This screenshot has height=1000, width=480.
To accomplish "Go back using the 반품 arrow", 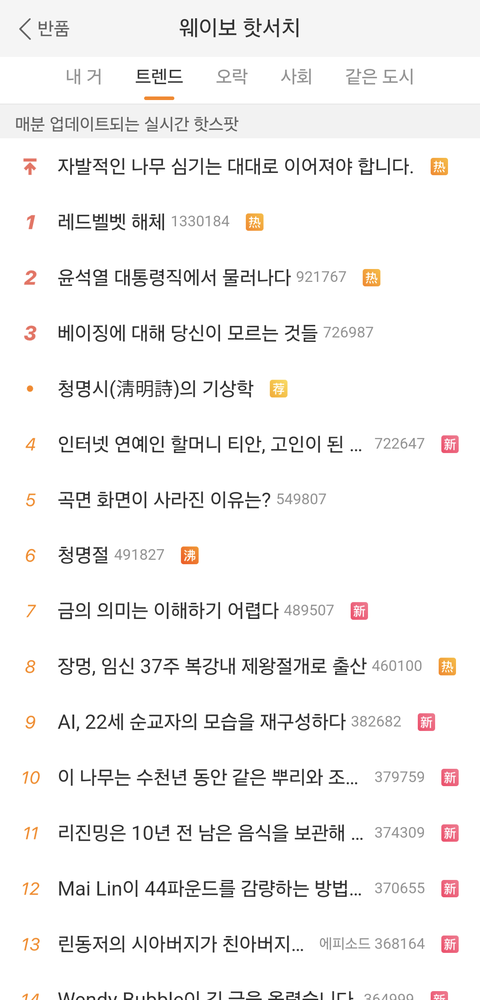I will point(44,29).
